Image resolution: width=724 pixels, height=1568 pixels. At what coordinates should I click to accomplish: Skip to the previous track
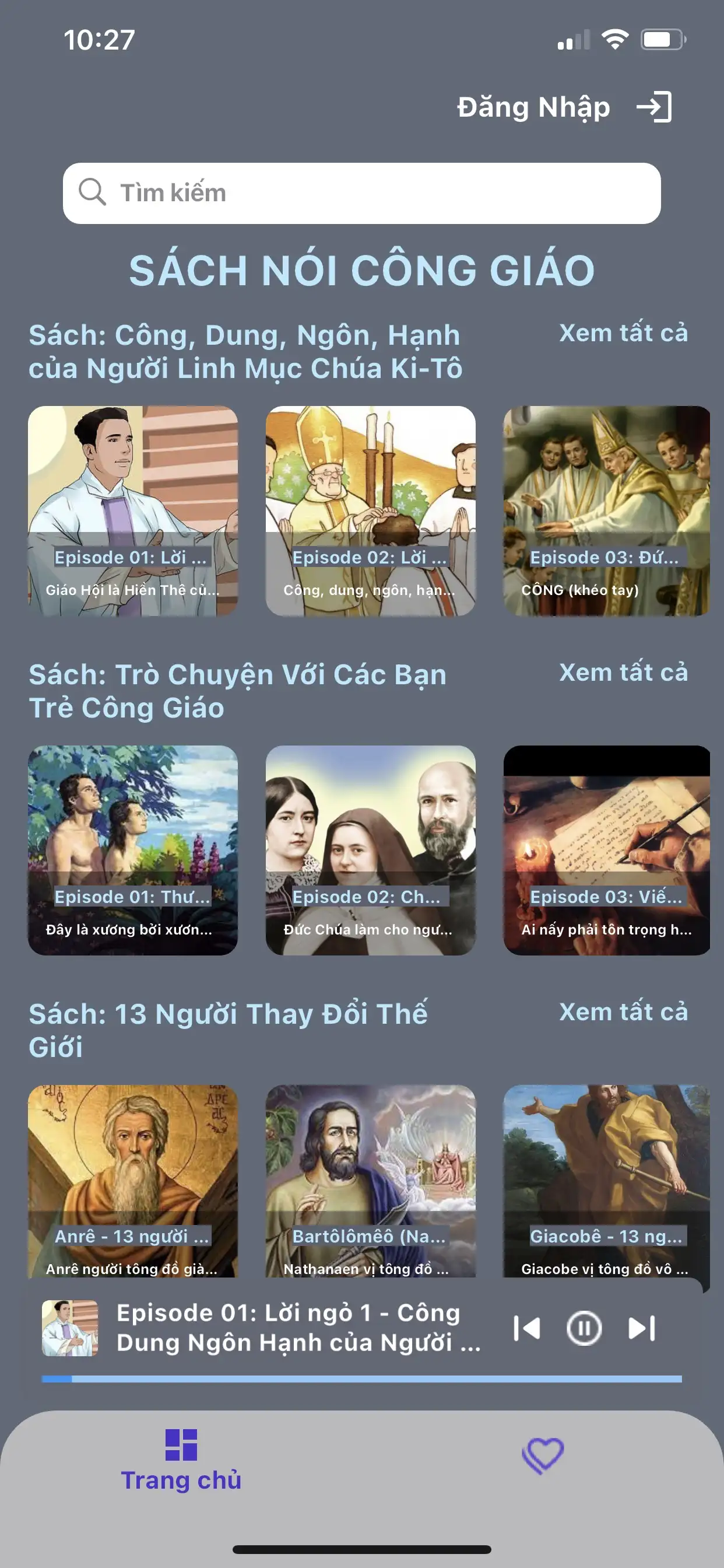pyautogui.click(x=526, y=1328)
